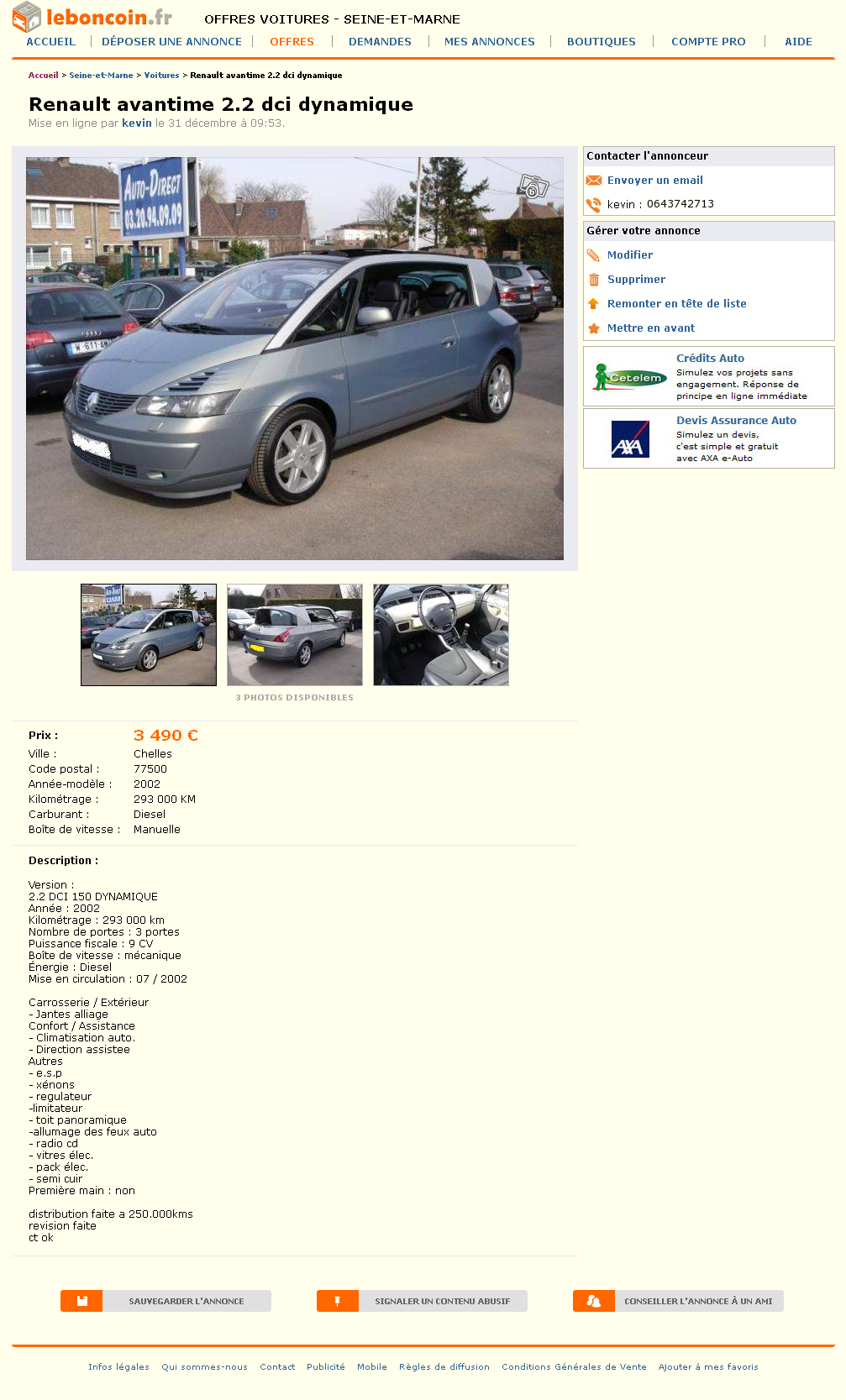This screenshot has height=1400, width=846.
Task: Open the Devis Assurance Auto AXA offer
Action: (x=736, y=421)
